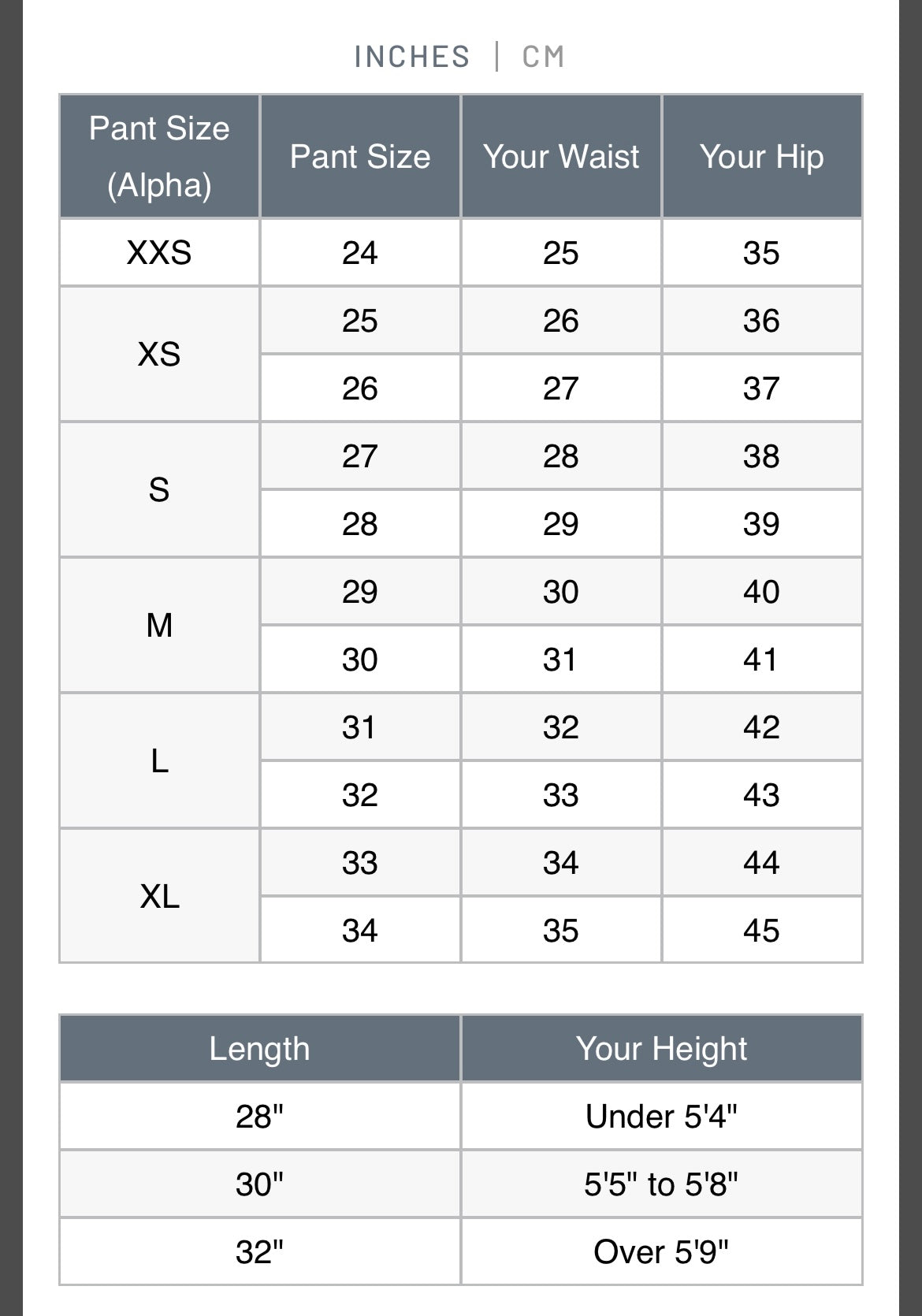The height and width of the screenshot is (1316, 922).
Task: Select the INCHES unit option
Action: coord(411,57)
